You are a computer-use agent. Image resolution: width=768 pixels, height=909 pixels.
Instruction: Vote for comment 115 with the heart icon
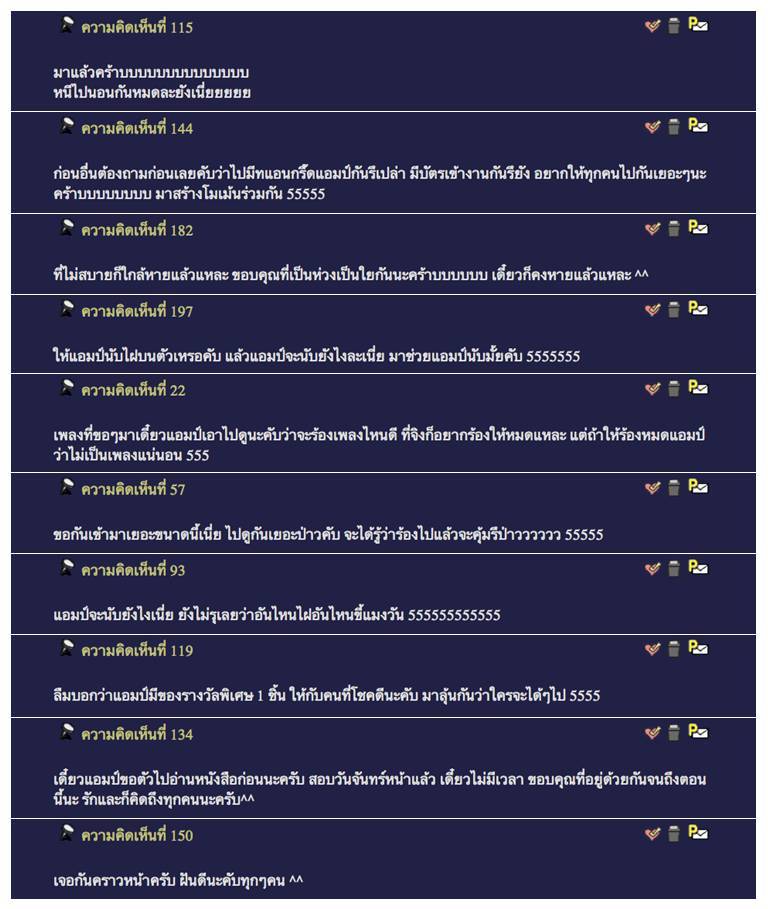[653, 26]
